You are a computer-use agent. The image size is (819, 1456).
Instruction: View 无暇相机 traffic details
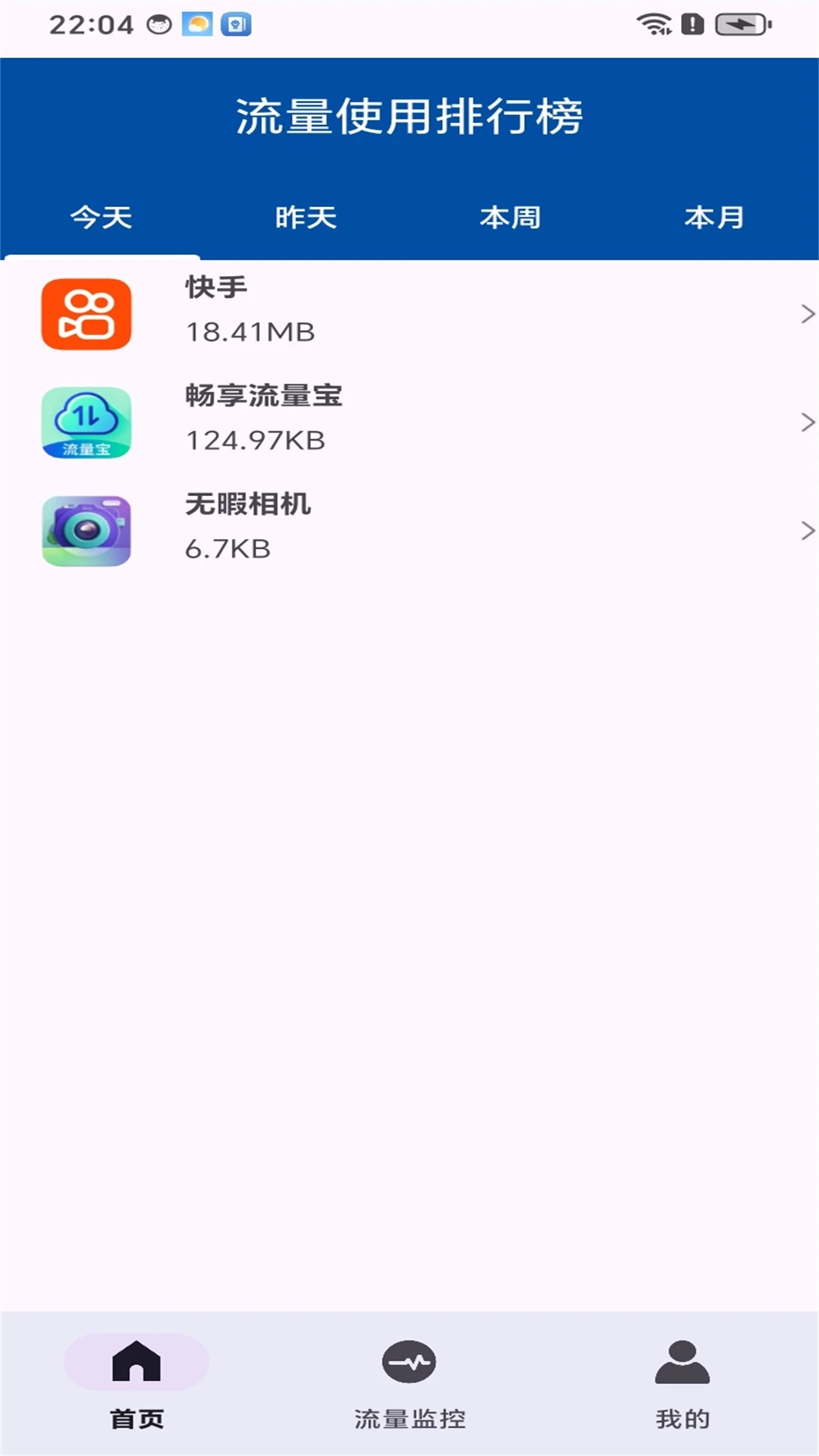[409, 530]
